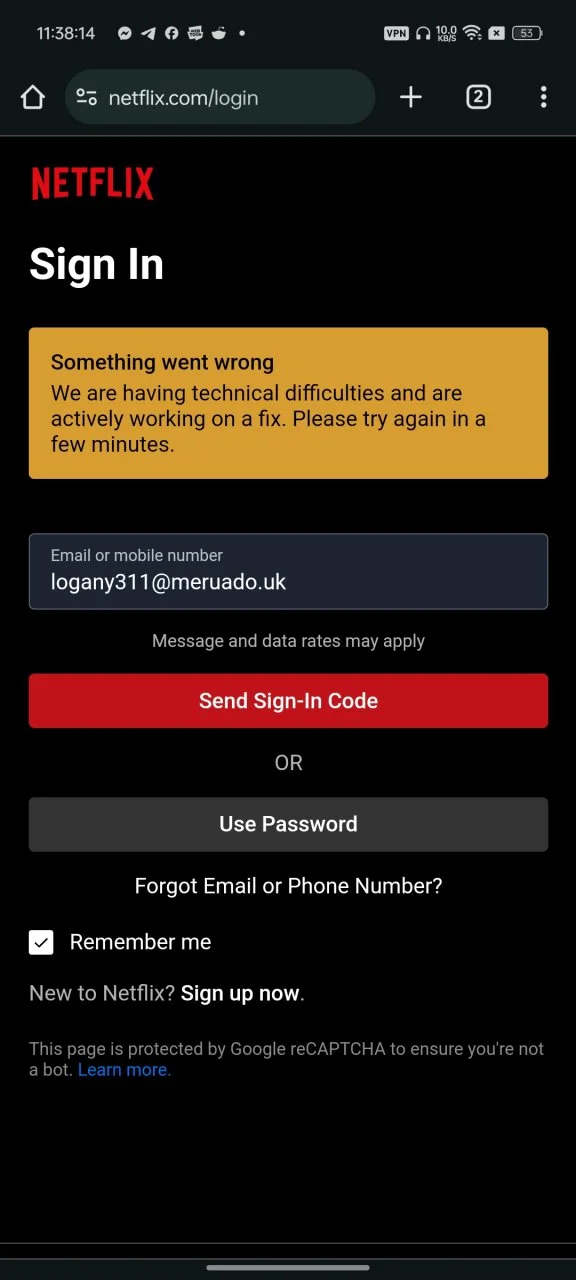Tap Send Sign-In Code
Image resolution: width=576 pixels, height=1280 pixels.
(x=288, y=701)
